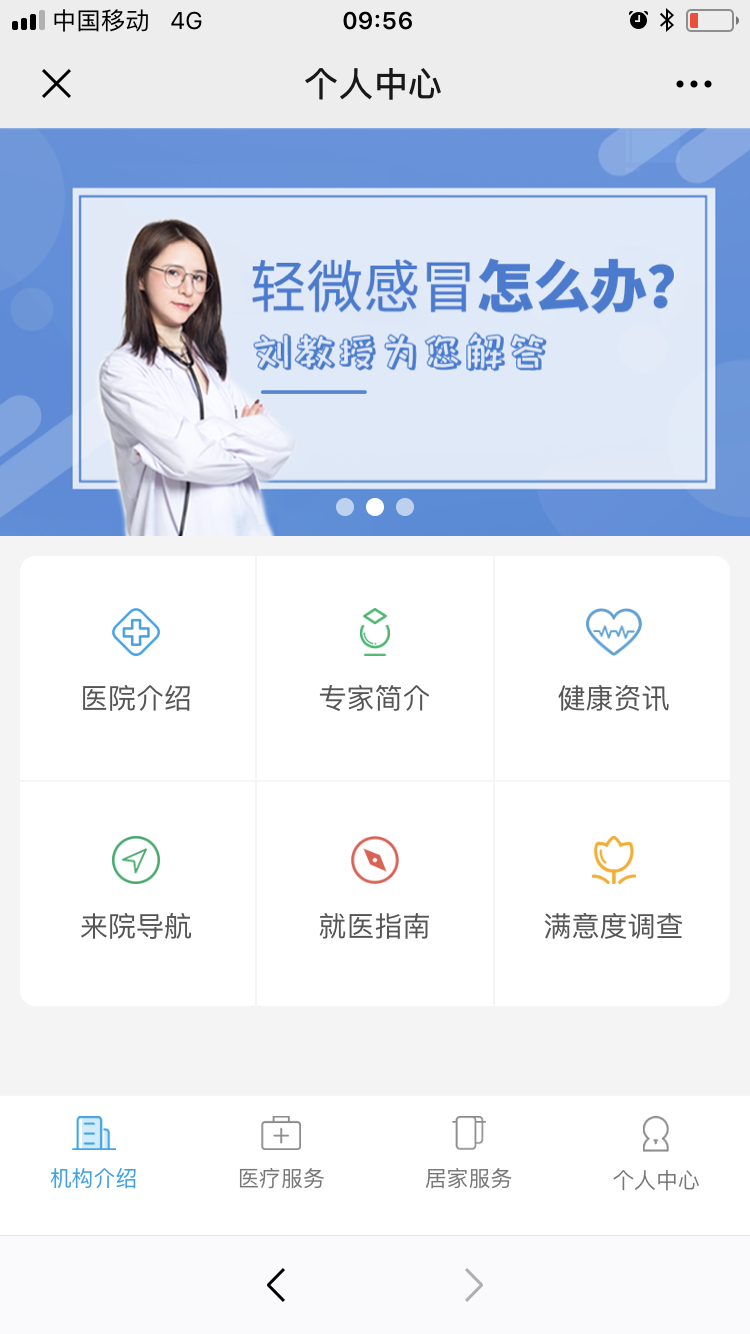Switch to the 医疗服务 tab

[x=281, y=1153]
